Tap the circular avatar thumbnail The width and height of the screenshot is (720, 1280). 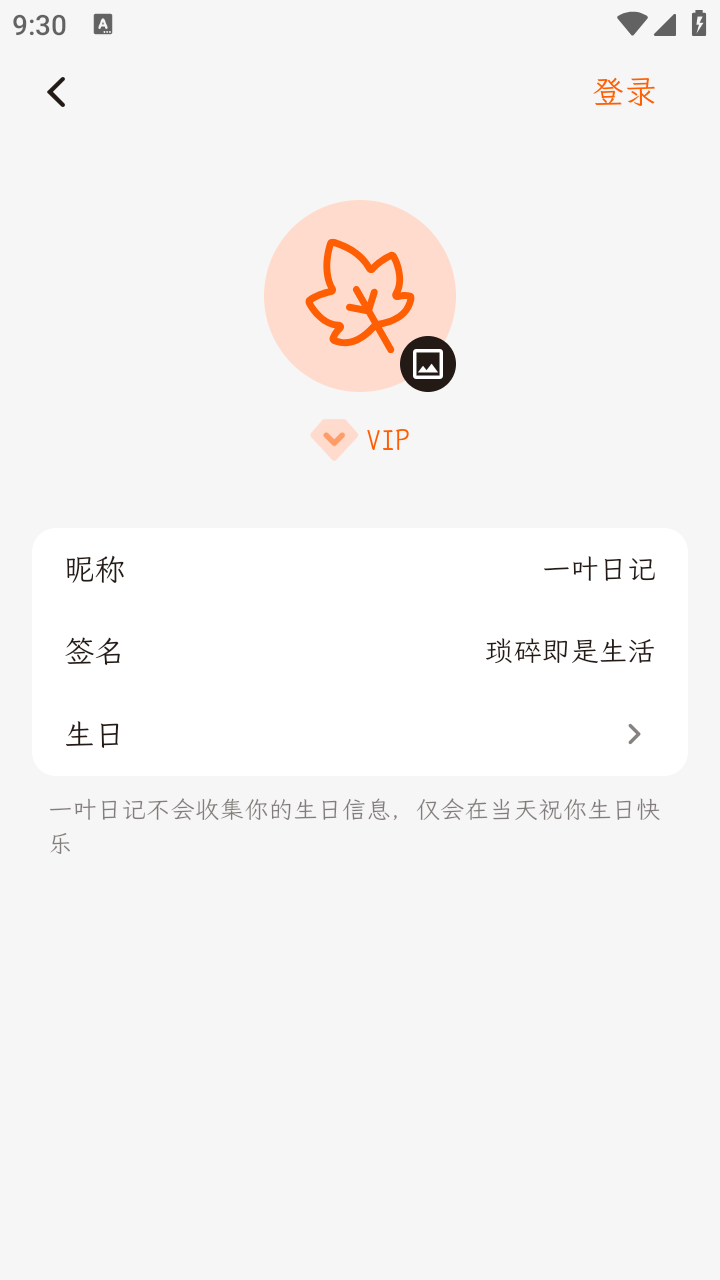(360, 296)
